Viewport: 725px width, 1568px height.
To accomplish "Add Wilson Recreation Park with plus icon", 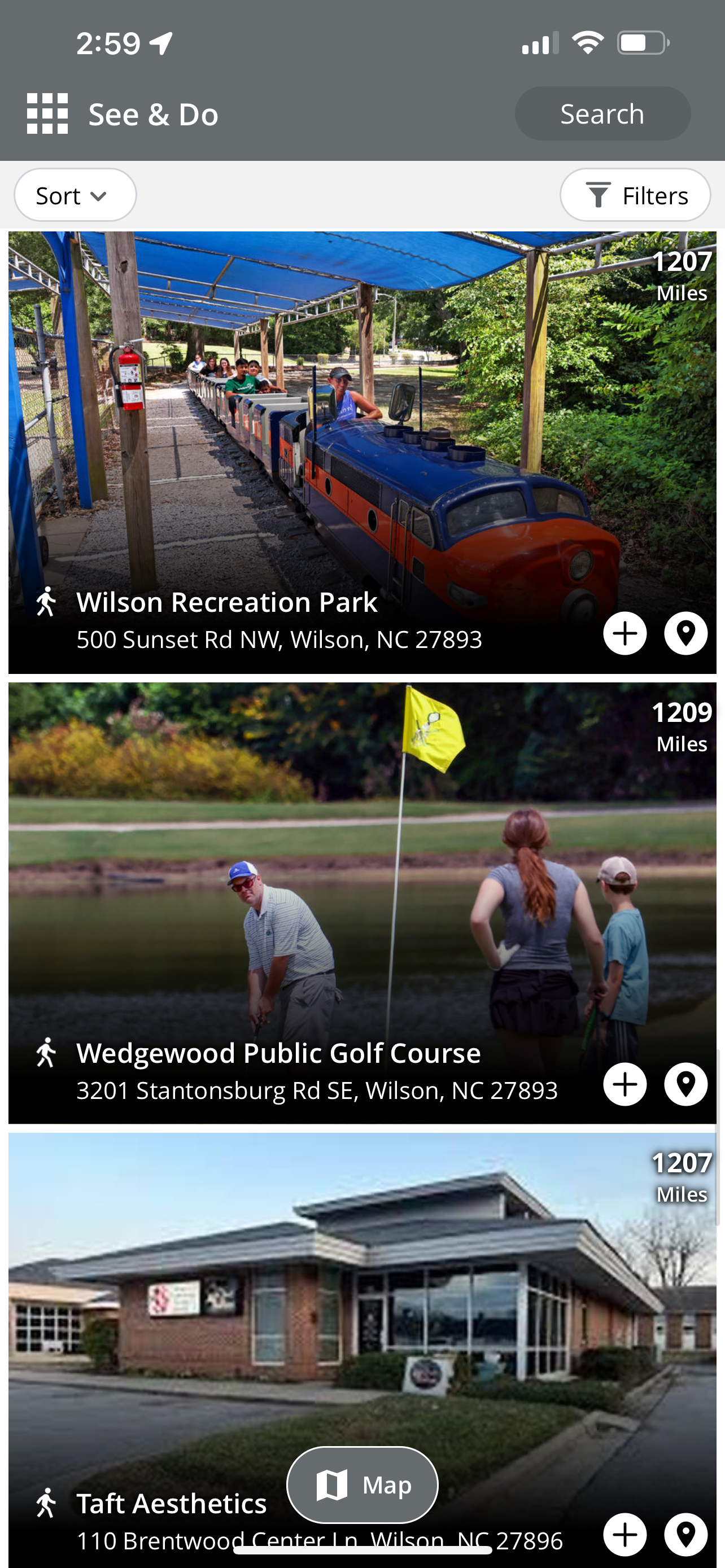I will [x=624, y=633].
